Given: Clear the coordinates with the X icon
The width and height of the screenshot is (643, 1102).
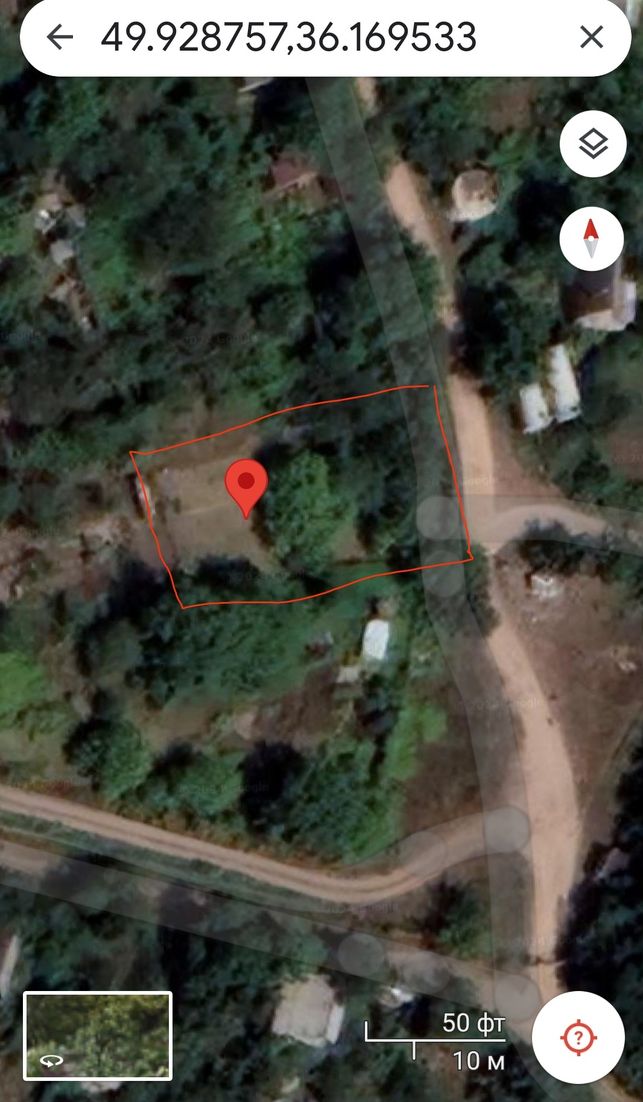Looking at the screenshot, I should click(x=592, y=37).
